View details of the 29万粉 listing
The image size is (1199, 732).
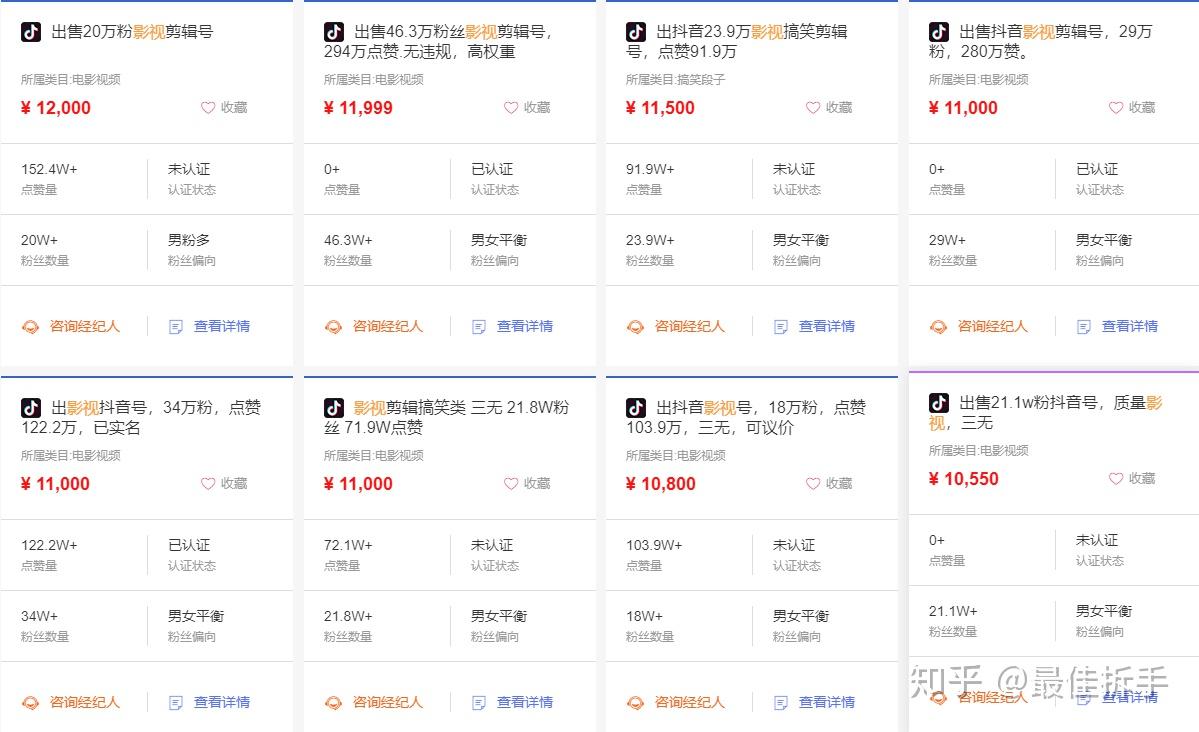coord(1118,326)
